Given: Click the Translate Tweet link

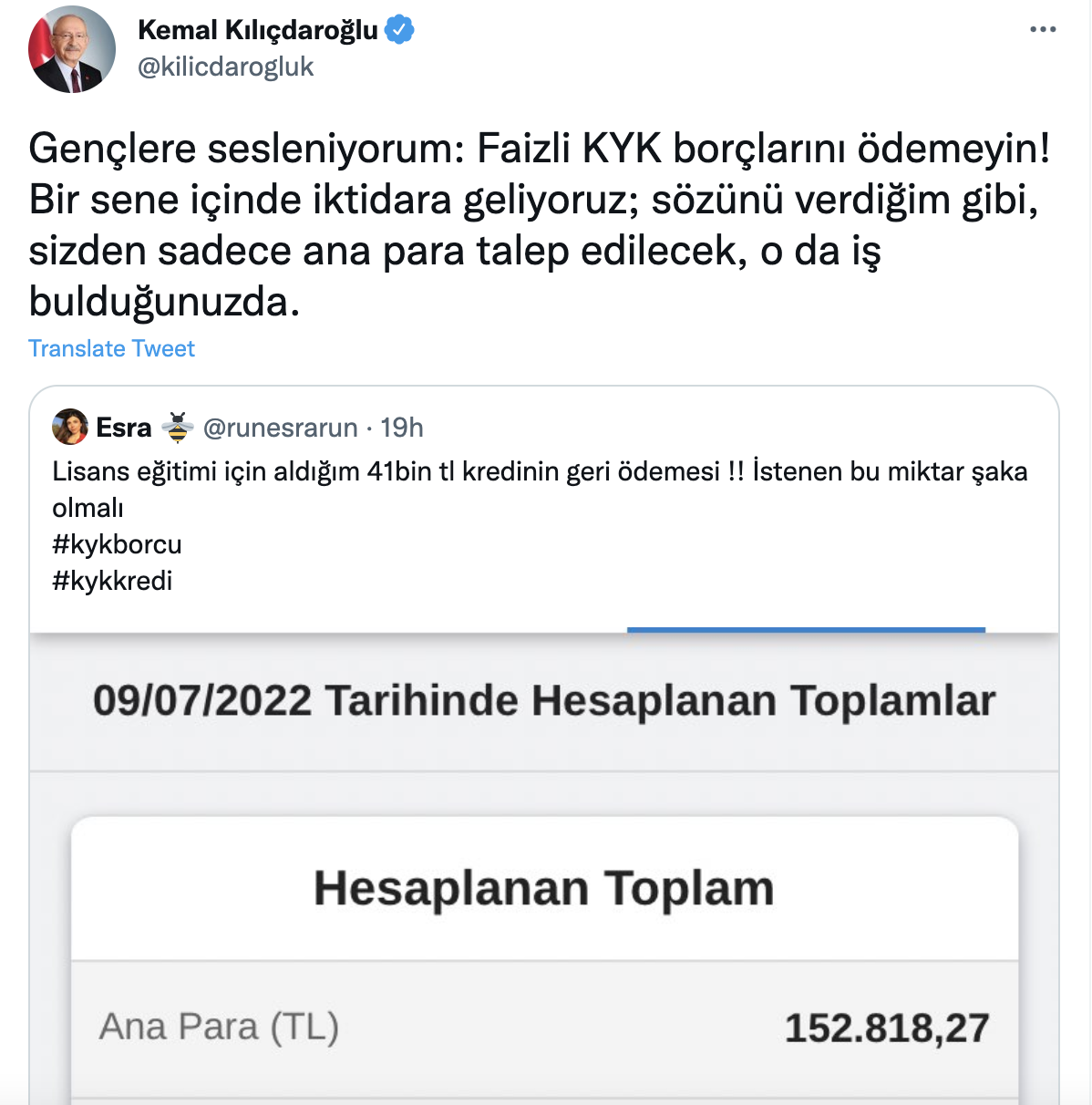Looking at the screenshot, I should [111, 348].
